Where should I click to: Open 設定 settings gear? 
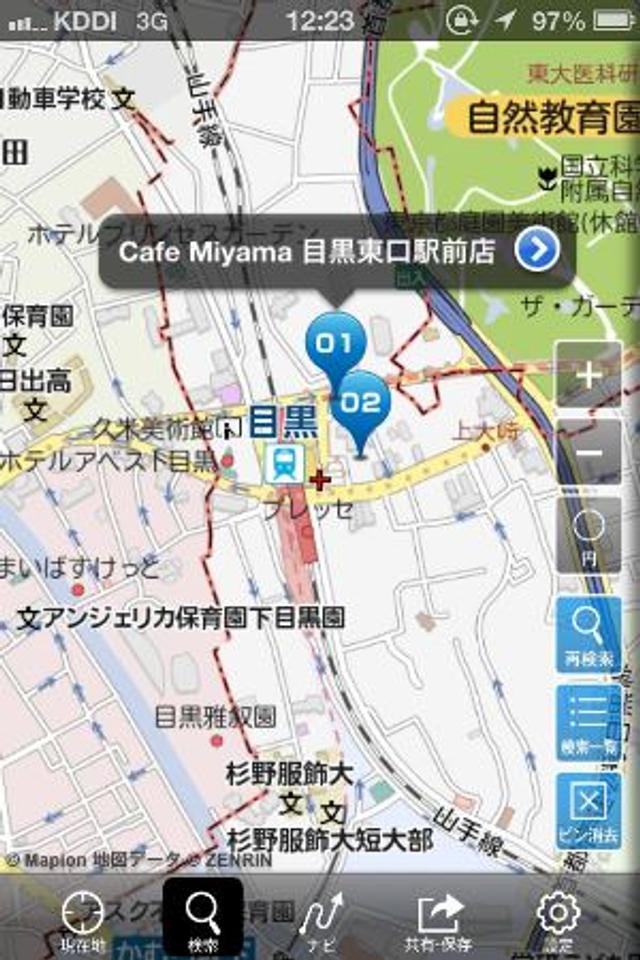click(558, 918)
